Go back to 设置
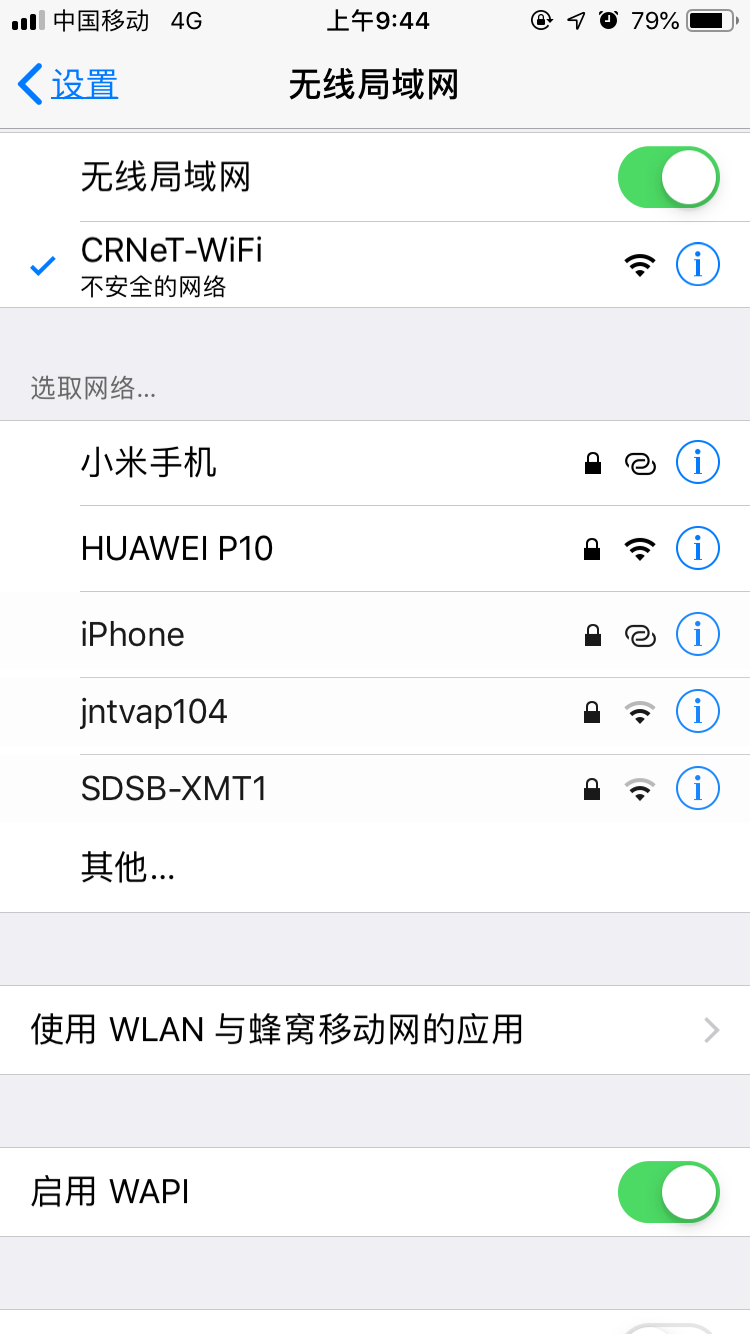The image size is (750, 1334). (x=68, y=85)
